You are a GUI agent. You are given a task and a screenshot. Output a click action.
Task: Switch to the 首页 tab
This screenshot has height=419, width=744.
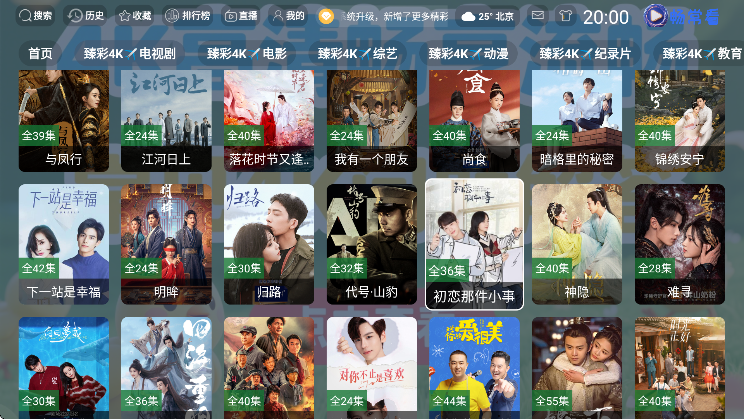40,53
